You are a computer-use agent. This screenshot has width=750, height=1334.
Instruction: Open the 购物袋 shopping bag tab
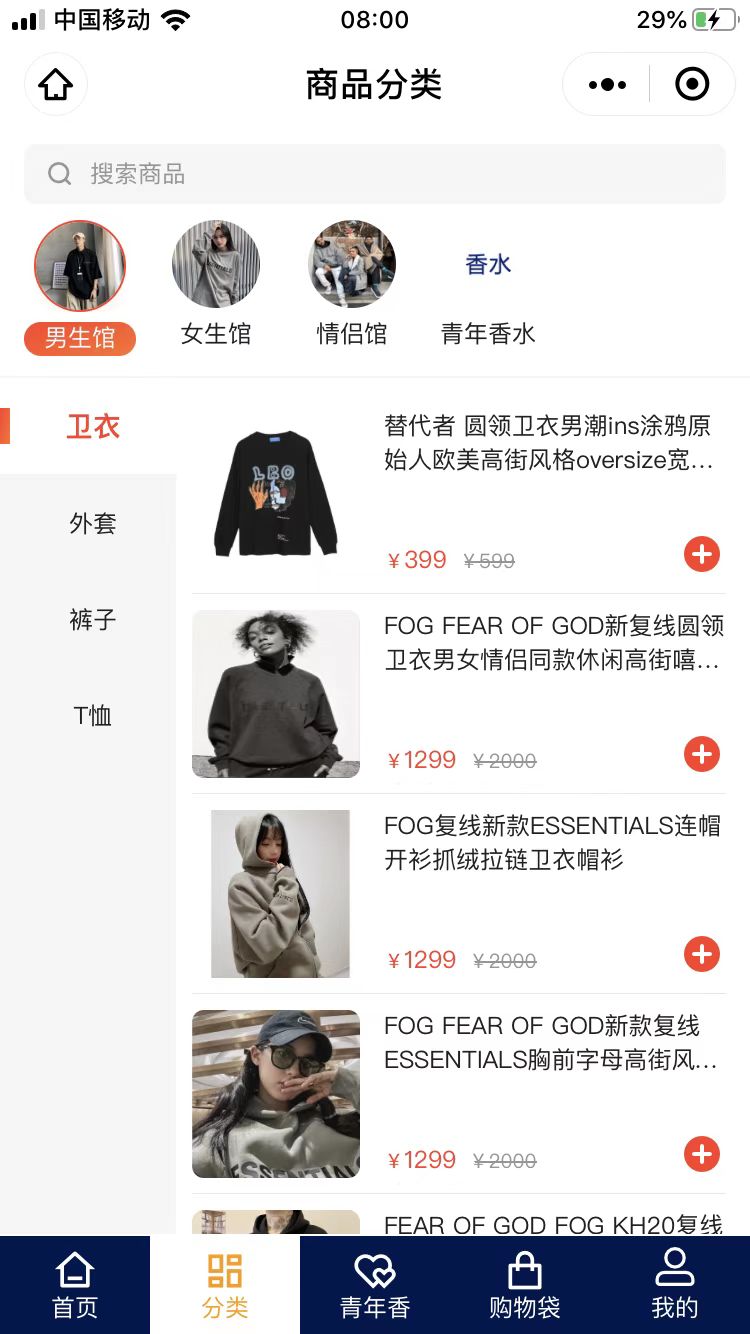pos(525,1285)
